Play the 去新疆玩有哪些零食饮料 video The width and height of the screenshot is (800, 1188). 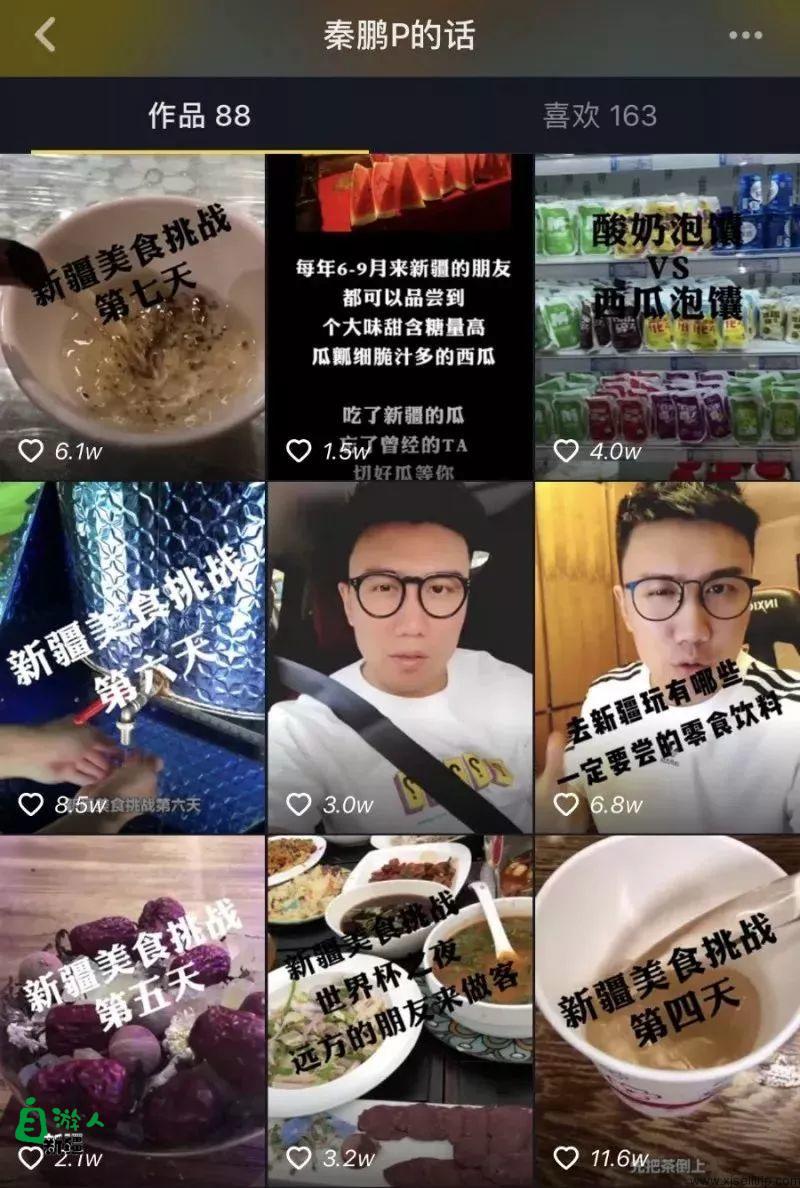[667, 658]
